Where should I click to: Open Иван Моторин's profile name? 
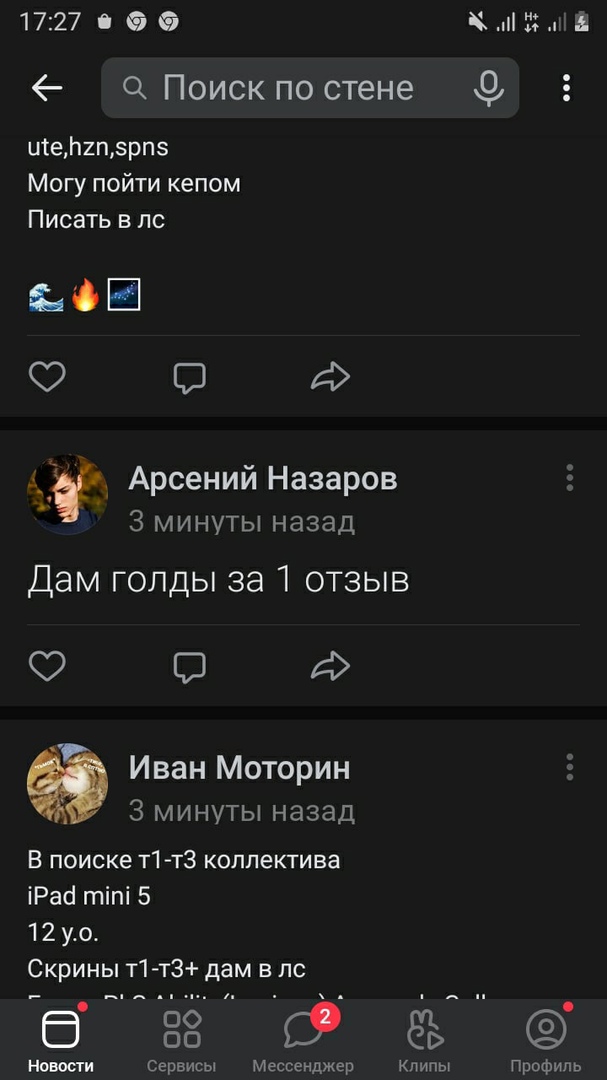[239, 768]
